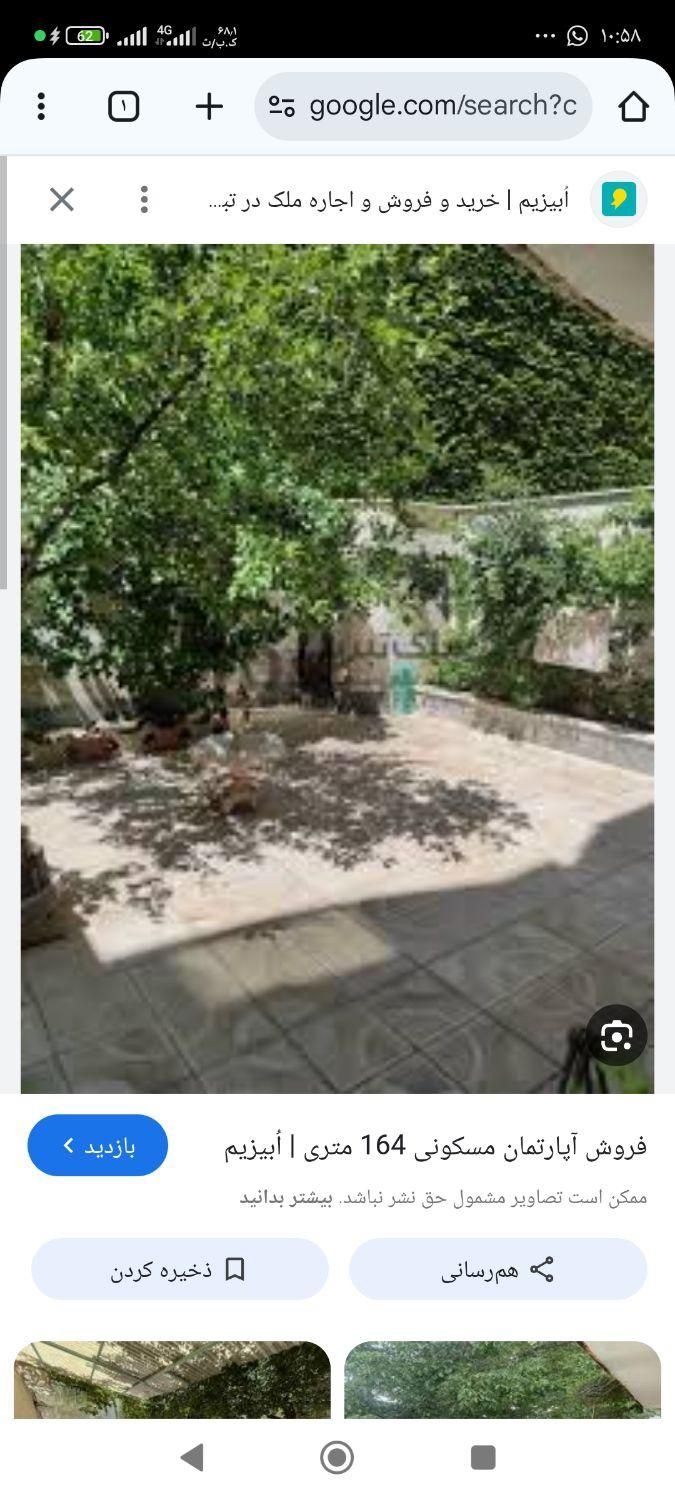Open recent apps from the navigation bar

click(483, 1457)
